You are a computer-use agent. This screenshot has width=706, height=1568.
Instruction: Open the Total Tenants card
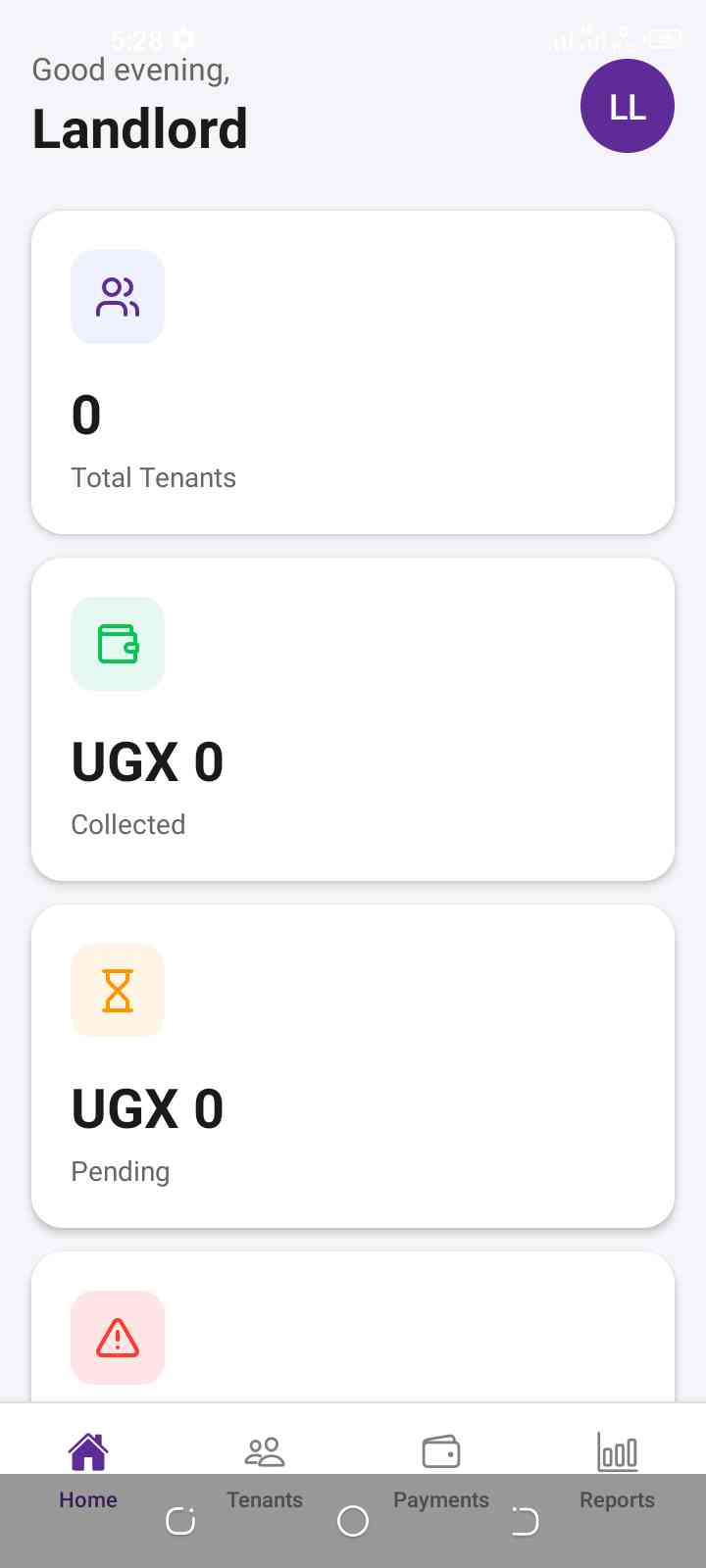pos(353,372)
